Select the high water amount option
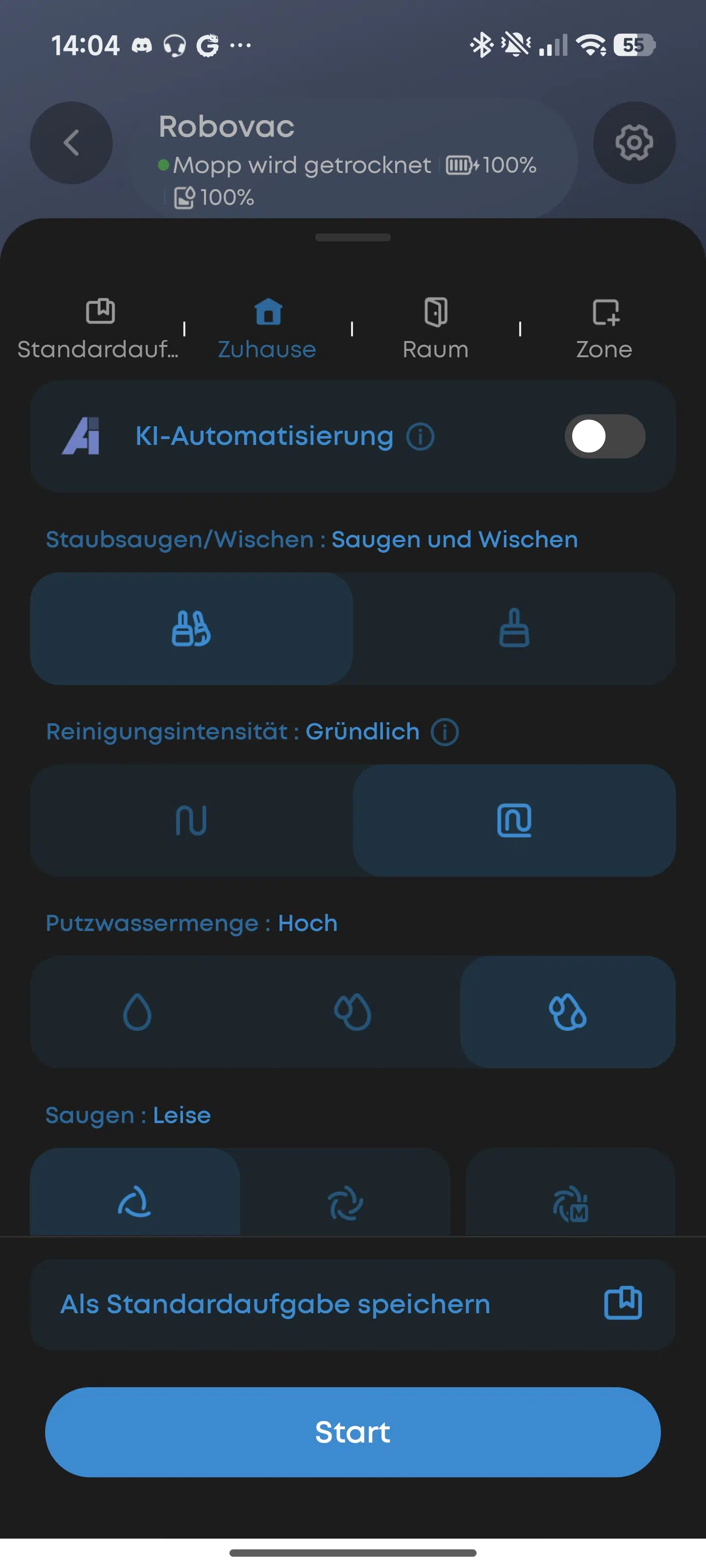The height and width of the screenshot is (1568, 706). point(568,1012)
